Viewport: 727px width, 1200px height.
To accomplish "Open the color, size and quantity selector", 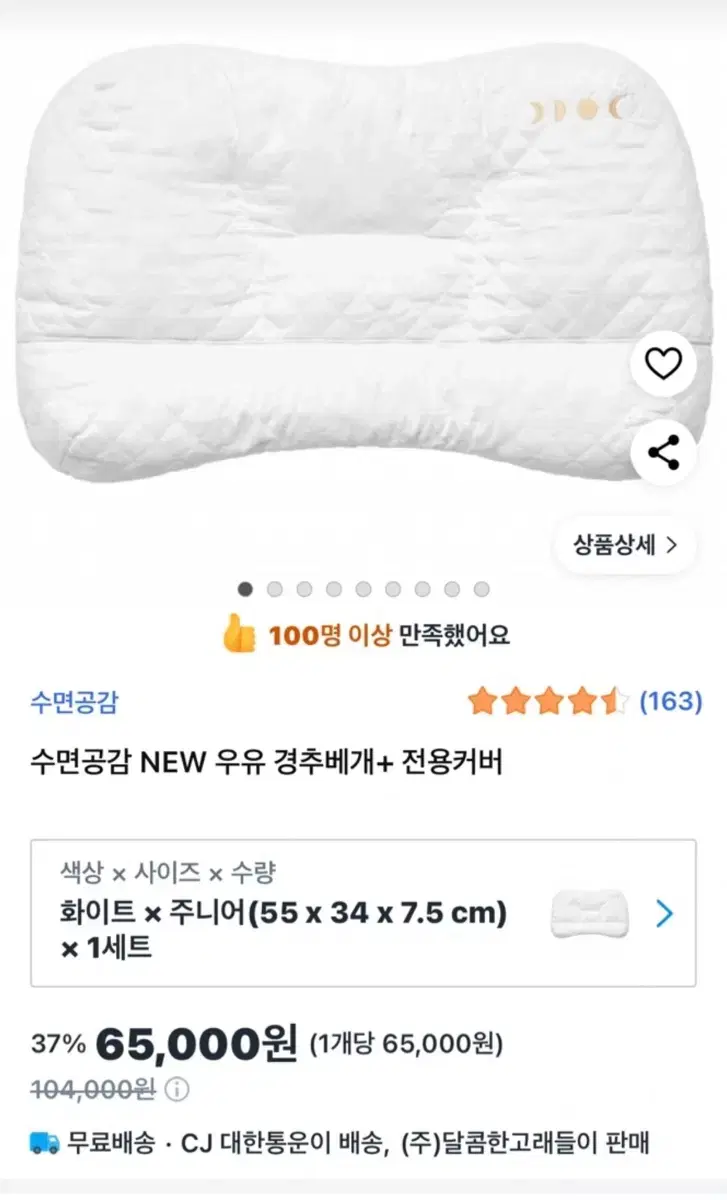I will tap(363, 913).
